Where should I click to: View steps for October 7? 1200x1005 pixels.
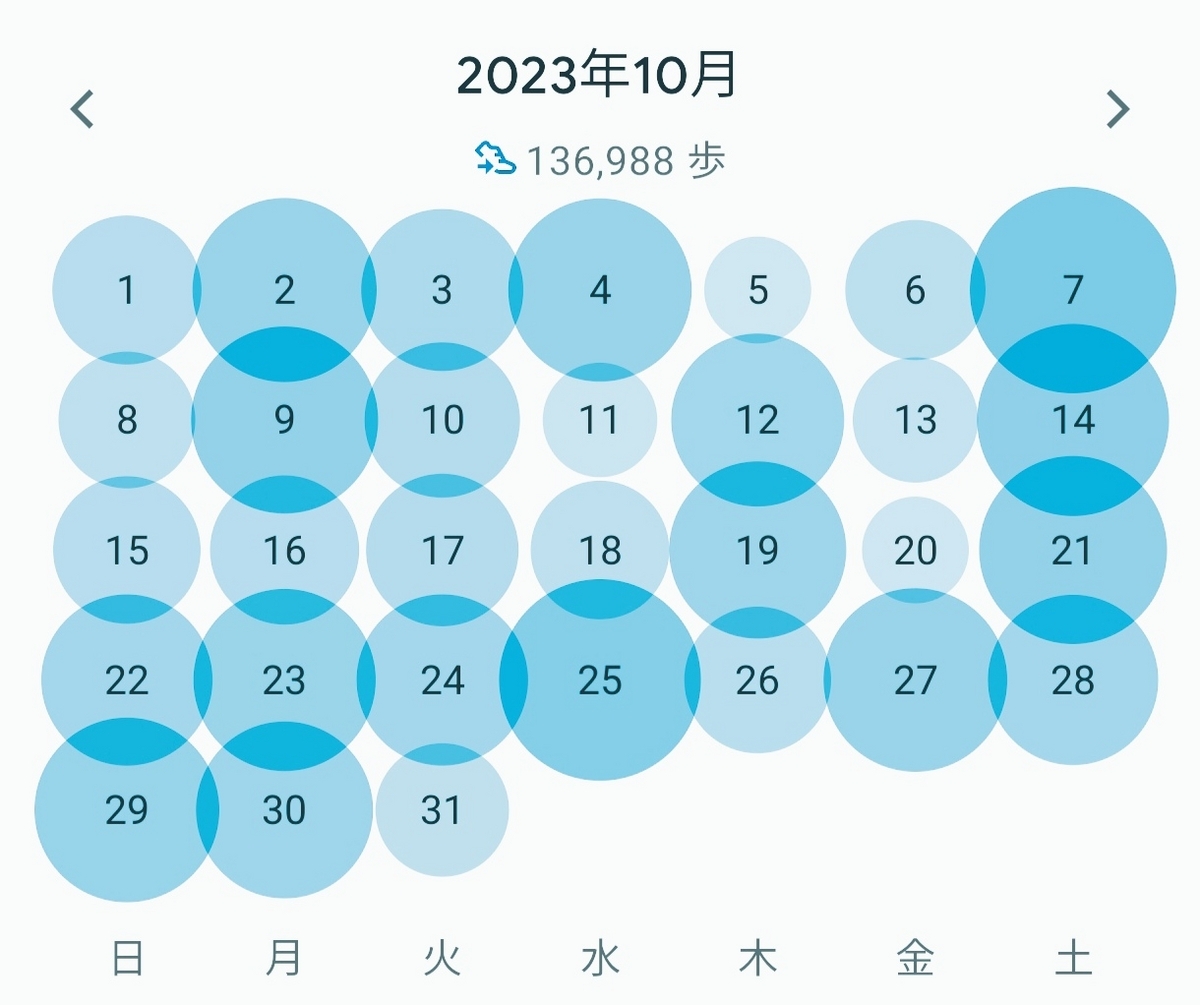pyautogui.click(x=1073, y=290)
